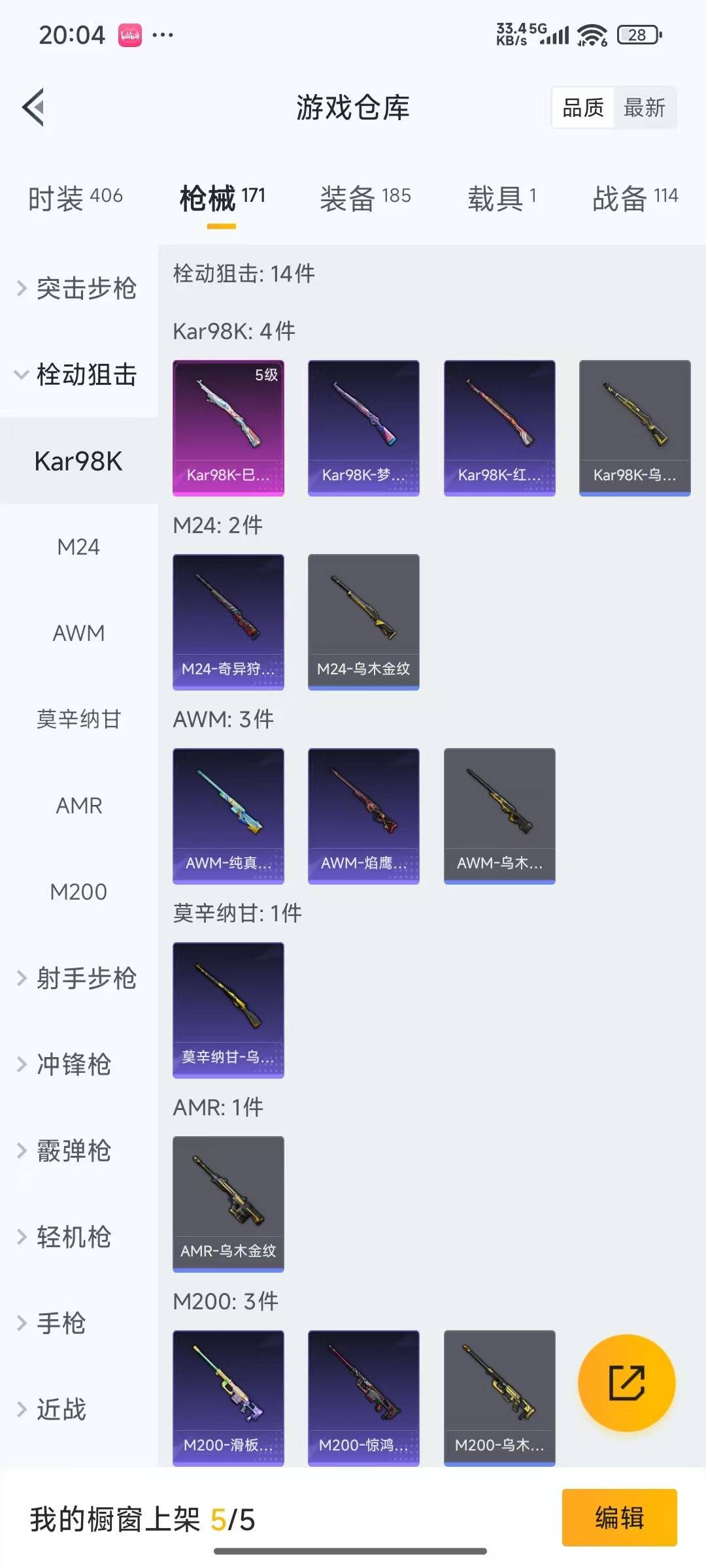
Task: Tap the 编辑 button
Action: click(x=619, y=1518)
